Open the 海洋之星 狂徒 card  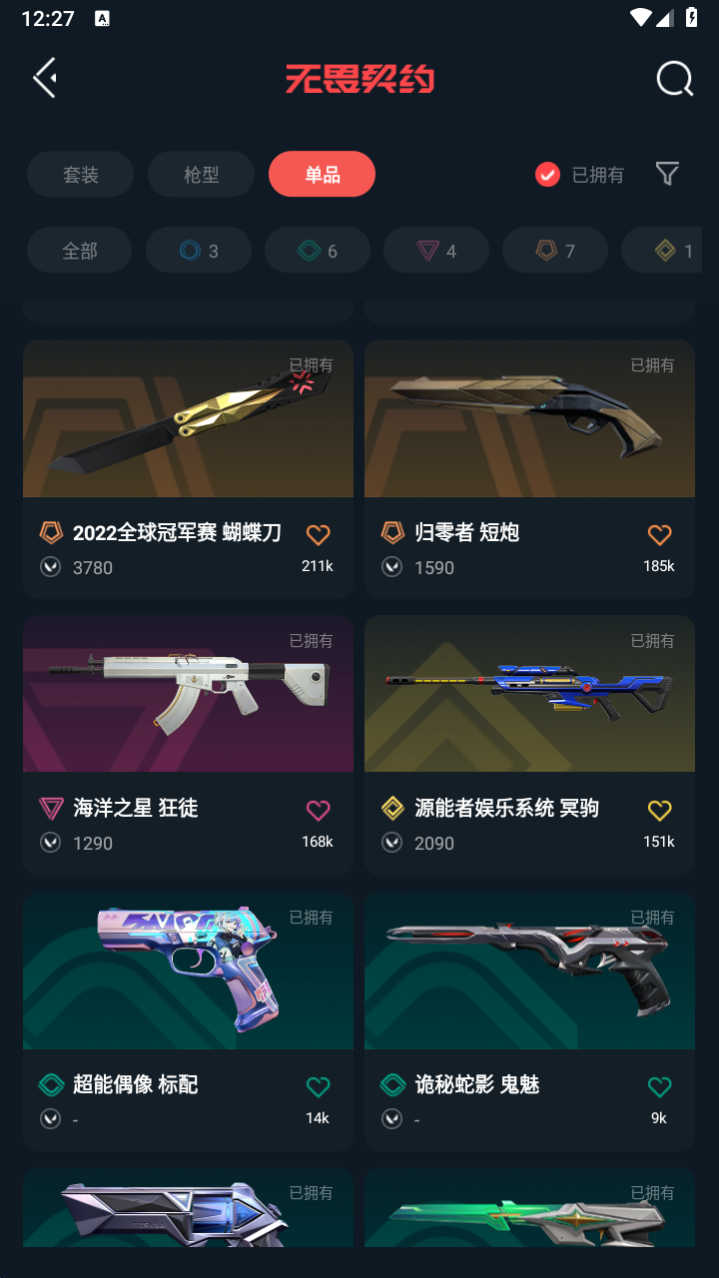point(188,745)
